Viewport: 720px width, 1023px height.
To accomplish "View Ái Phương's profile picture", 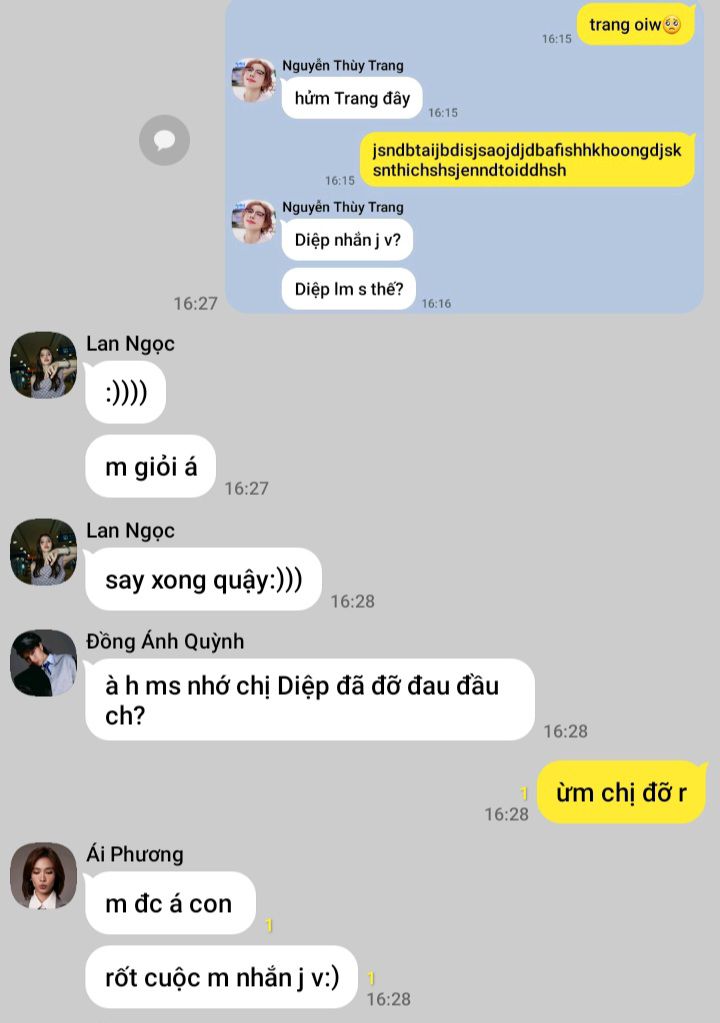I will (43, 875).
